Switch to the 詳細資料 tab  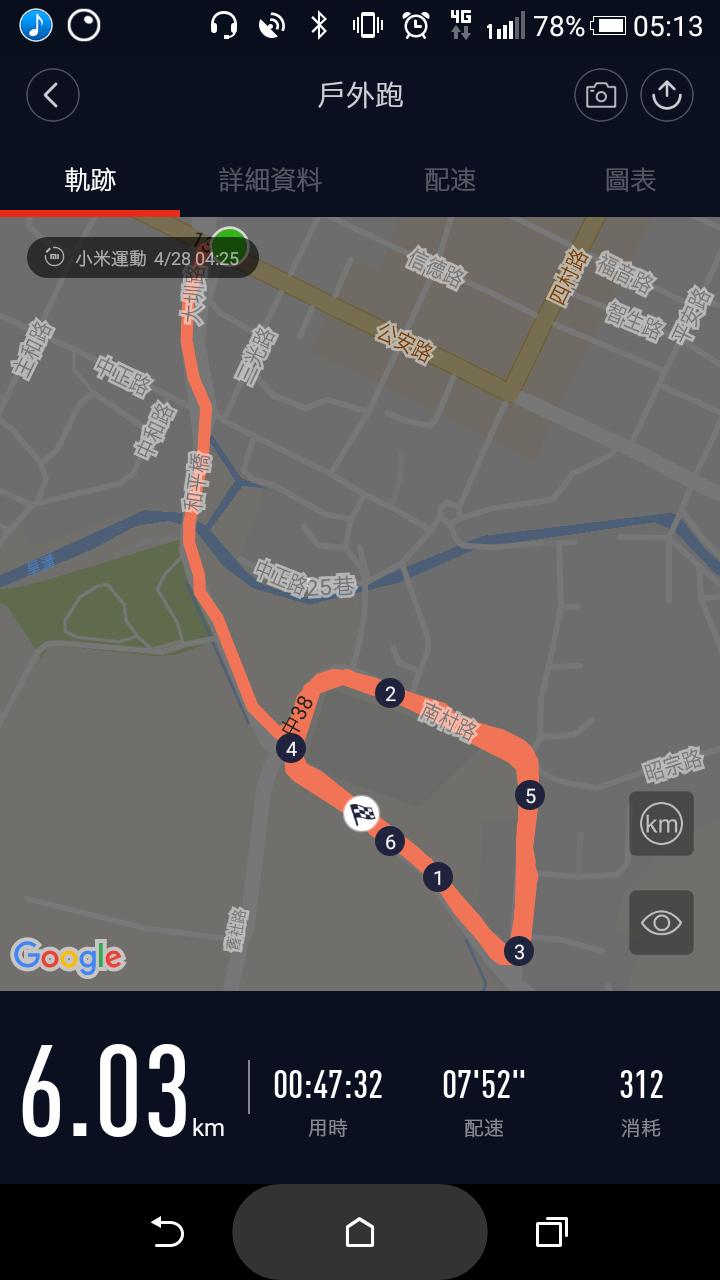(x=270, y=180)
